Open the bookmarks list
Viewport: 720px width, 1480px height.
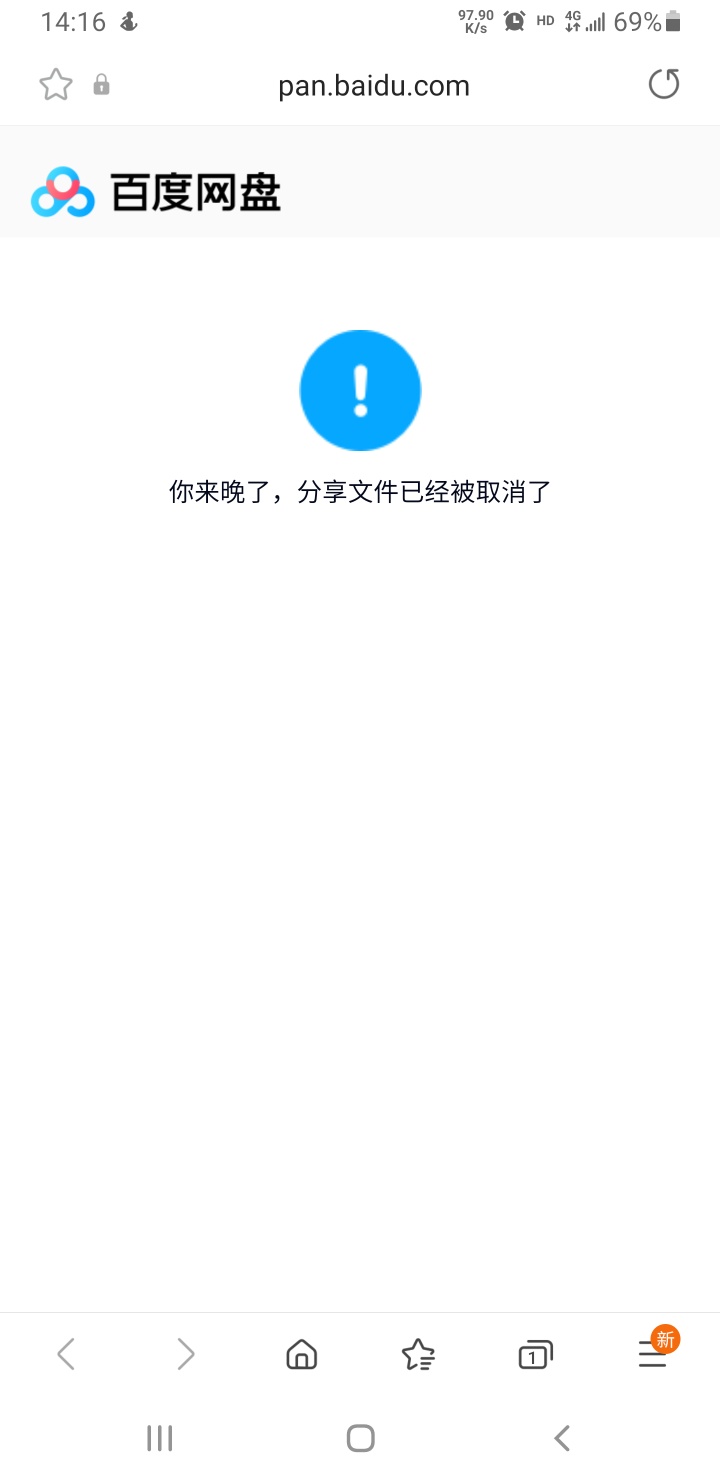tap(418, 1354)
